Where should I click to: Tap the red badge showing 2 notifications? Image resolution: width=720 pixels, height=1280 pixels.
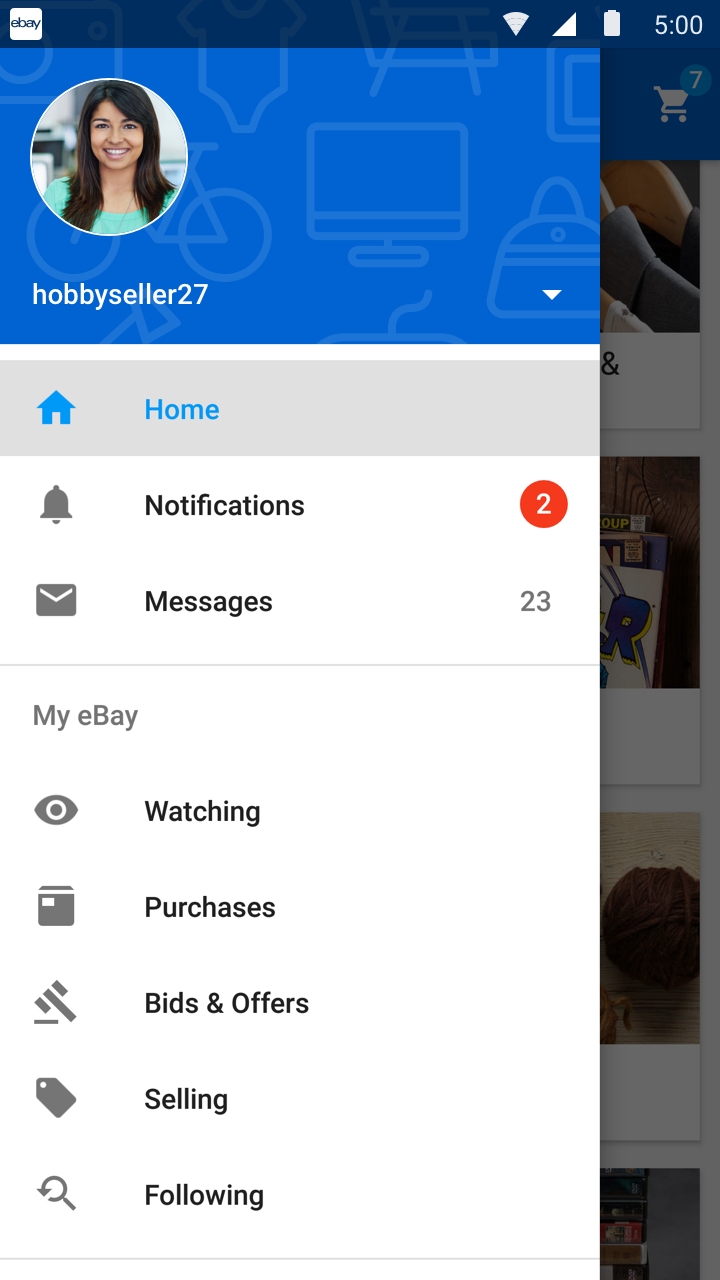pyautogui.click(x=543, y=504)
